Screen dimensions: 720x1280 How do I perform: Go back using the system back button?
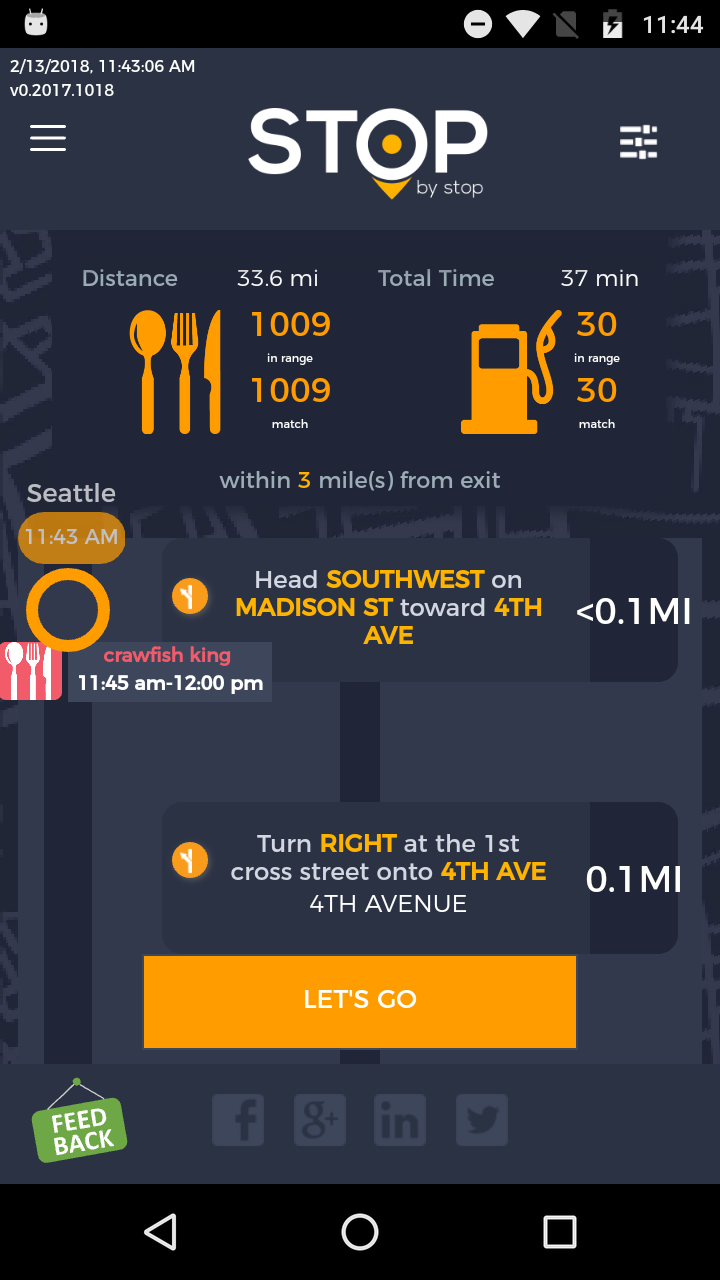coord(160,1232)
